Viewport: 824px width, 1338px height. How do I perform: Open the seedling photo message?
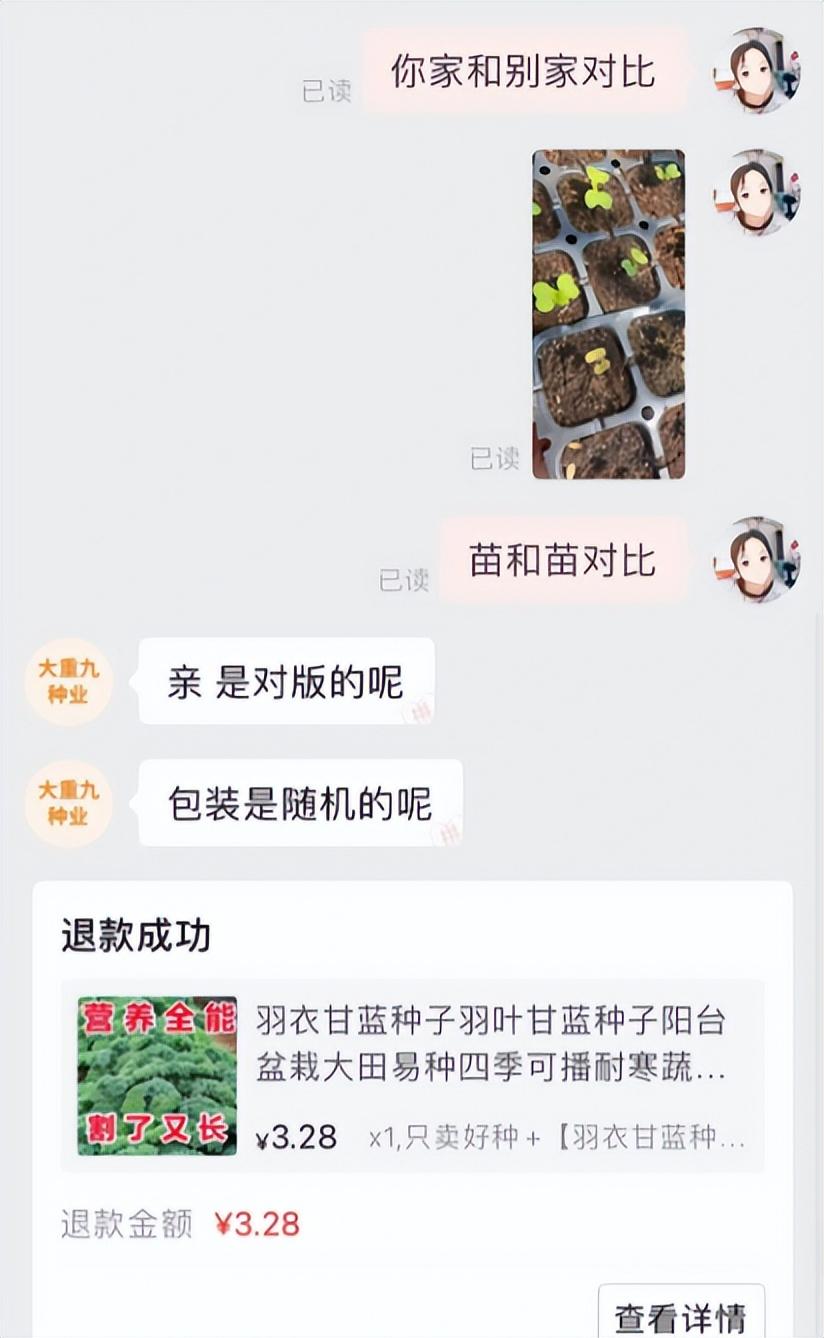608,314
